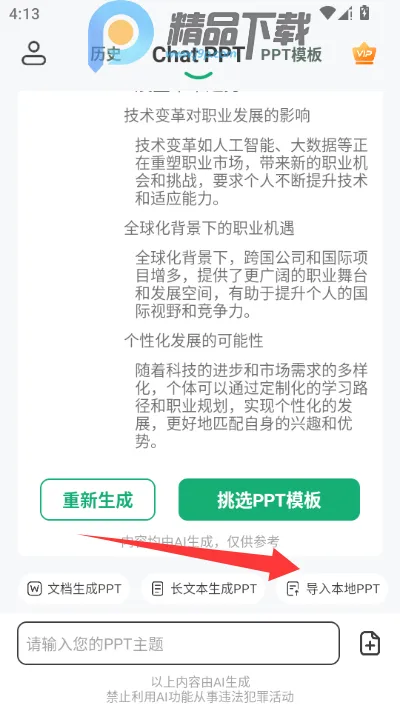Open the VIP crown icon
Image resolution: width=400 pixels, height=711 pixels.
[x=364, y=53]
